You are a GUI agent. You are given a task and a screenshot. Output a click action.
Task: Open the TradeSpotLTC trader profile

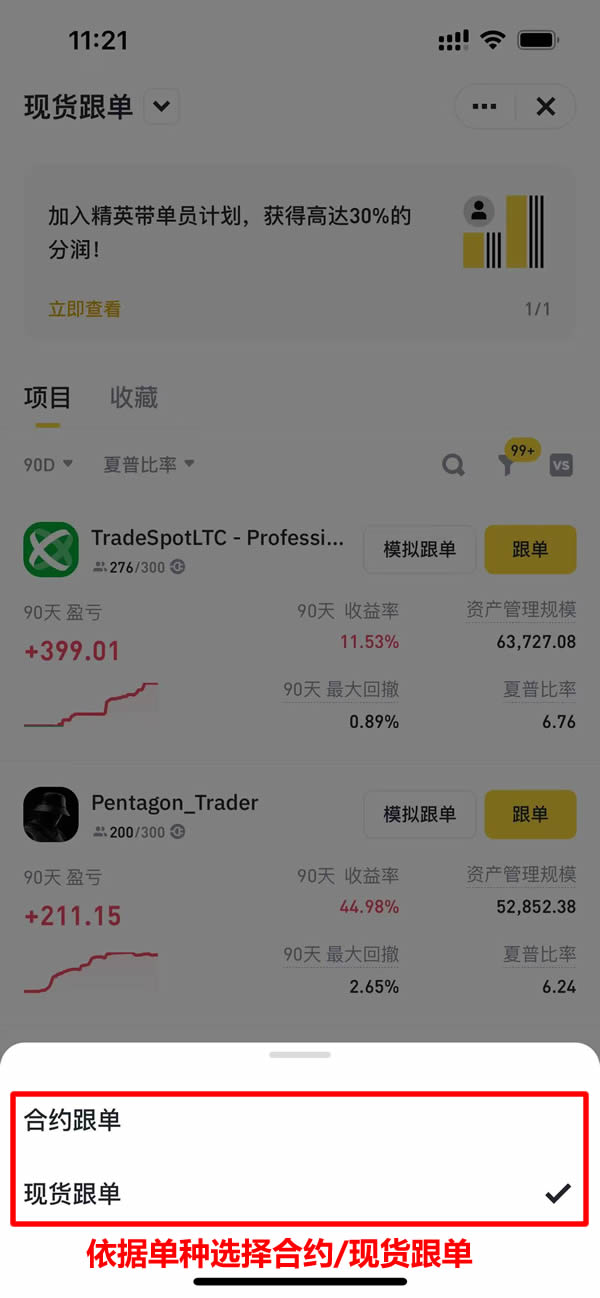216,539
